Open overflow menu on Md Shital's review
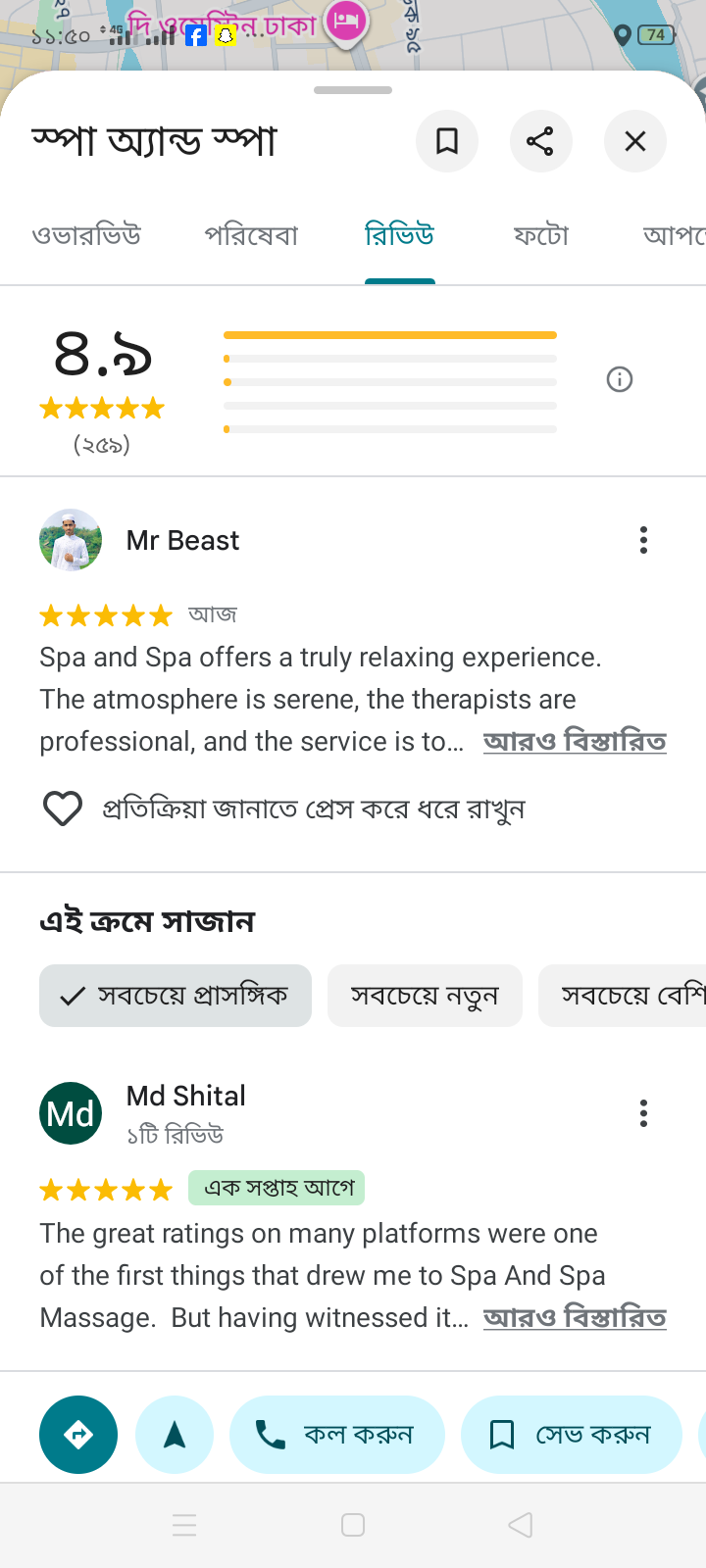The image size is (706, 1568). pyautogui.click(x=643, y=1113)
